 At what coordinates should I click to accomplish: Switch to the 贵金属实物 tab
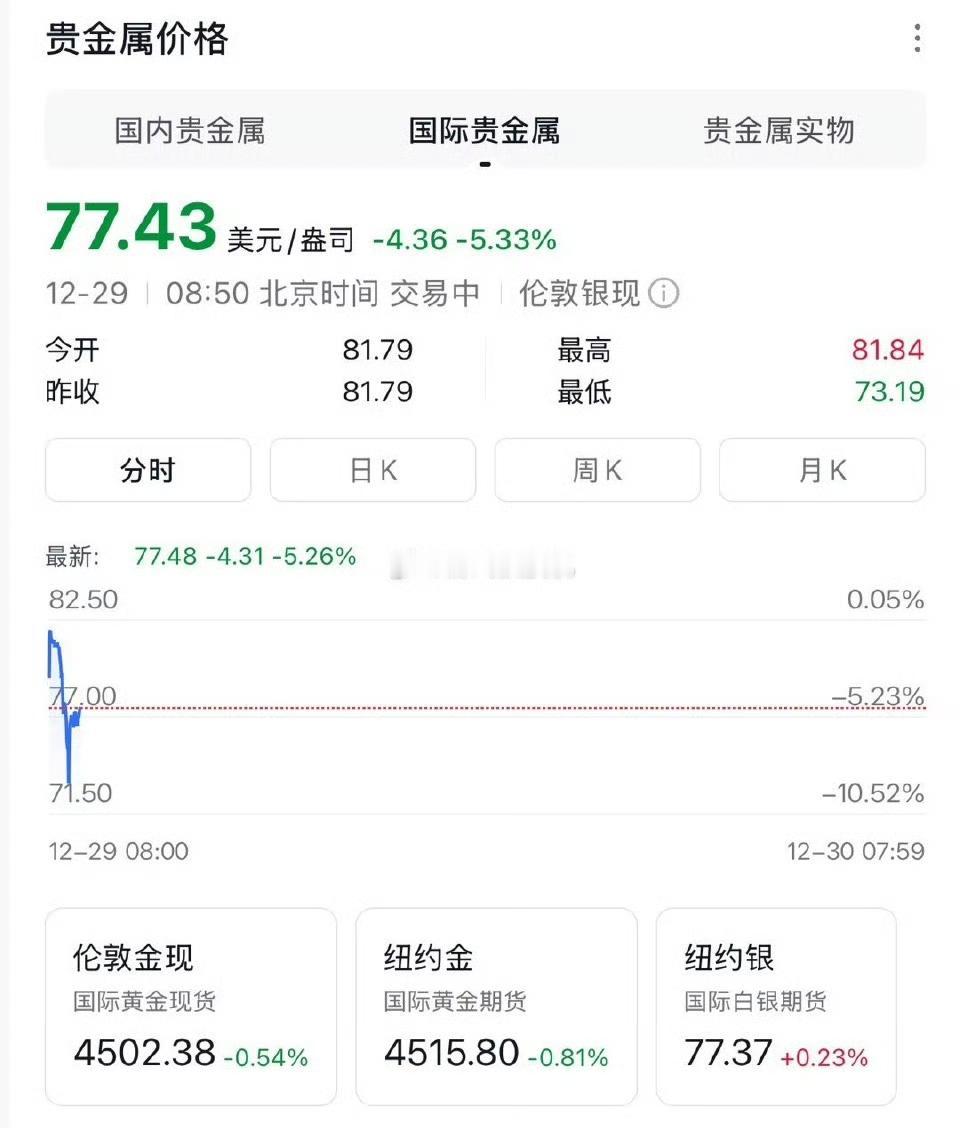(779, 131)
